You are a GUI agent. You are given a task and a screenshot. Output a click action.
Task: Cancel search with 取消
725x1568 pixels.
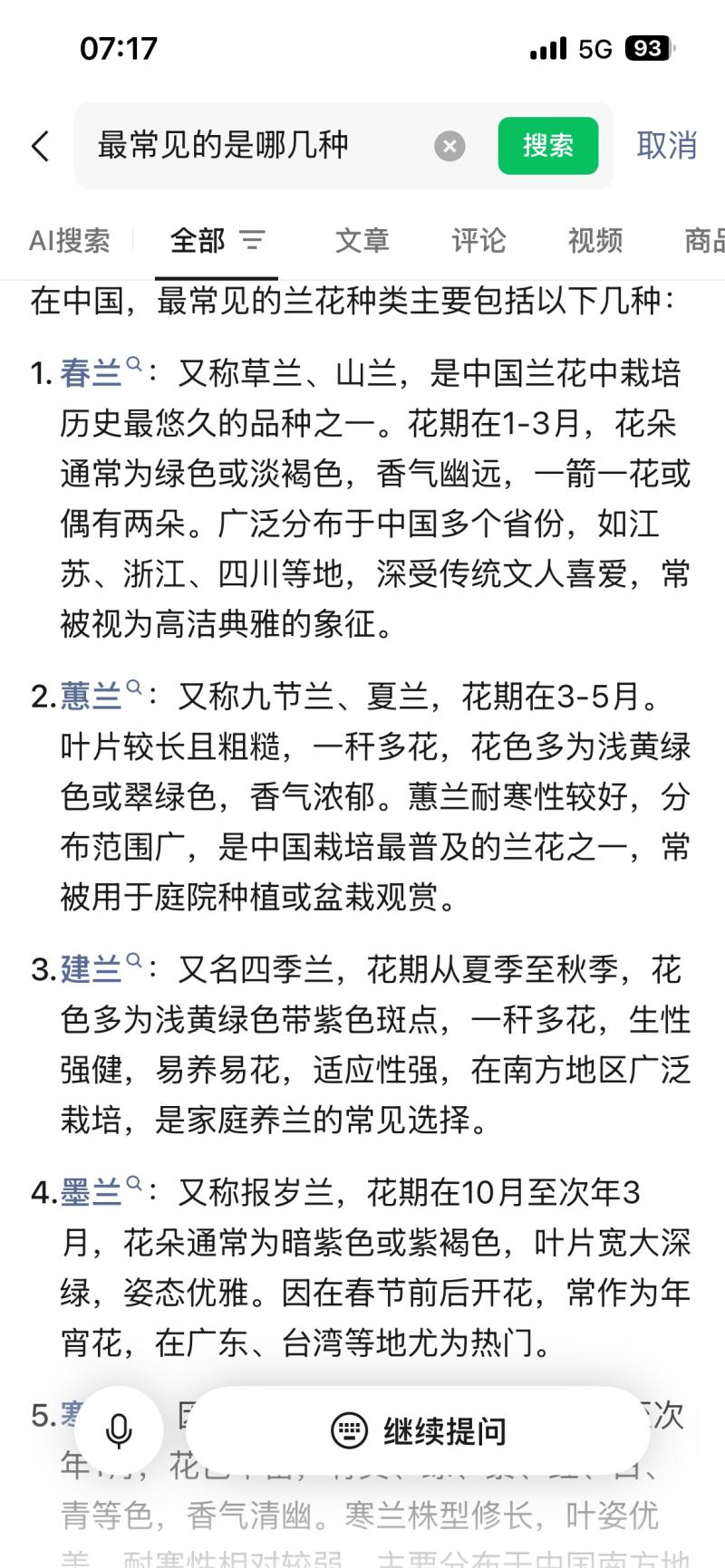667,146
